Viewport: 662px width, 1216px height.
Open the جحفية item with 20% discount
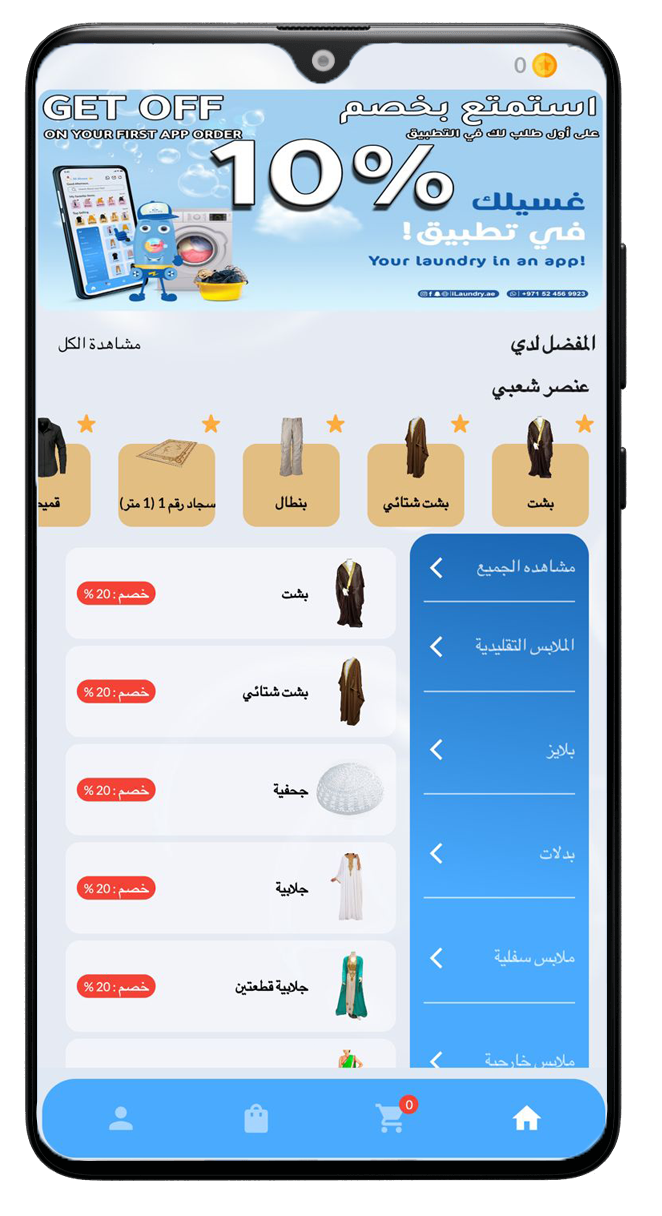click(x=230, y=790)
